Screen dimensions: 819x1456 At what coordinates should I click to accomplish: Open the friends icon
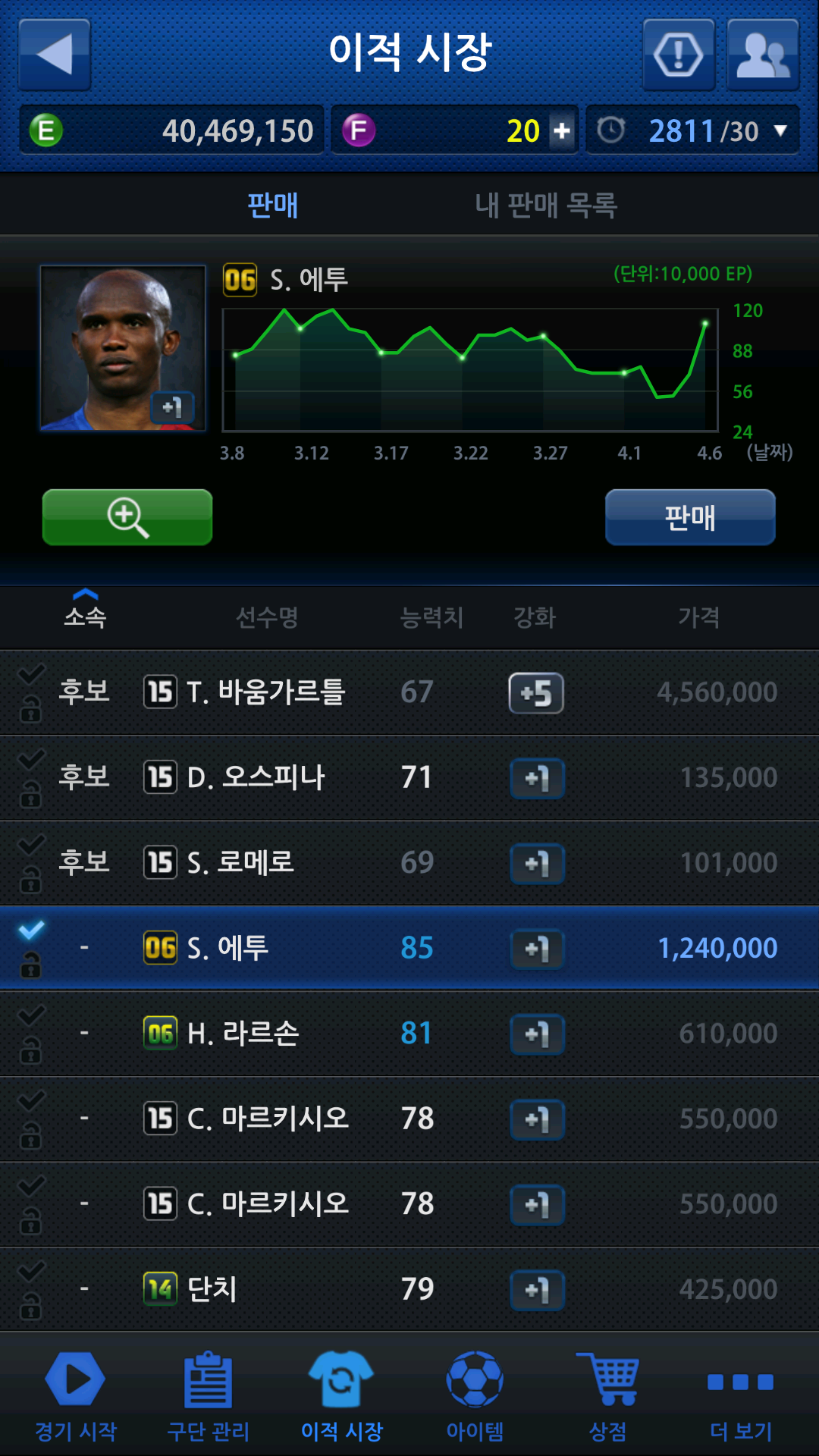tap(763, 55)
